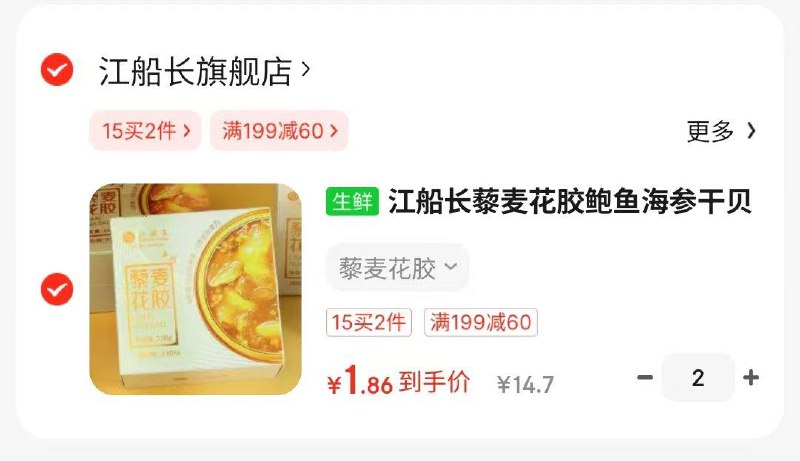Screen dimensions: 800x461
Task: Edit the quantity field showing 2
Action: [x=698, y=378]
